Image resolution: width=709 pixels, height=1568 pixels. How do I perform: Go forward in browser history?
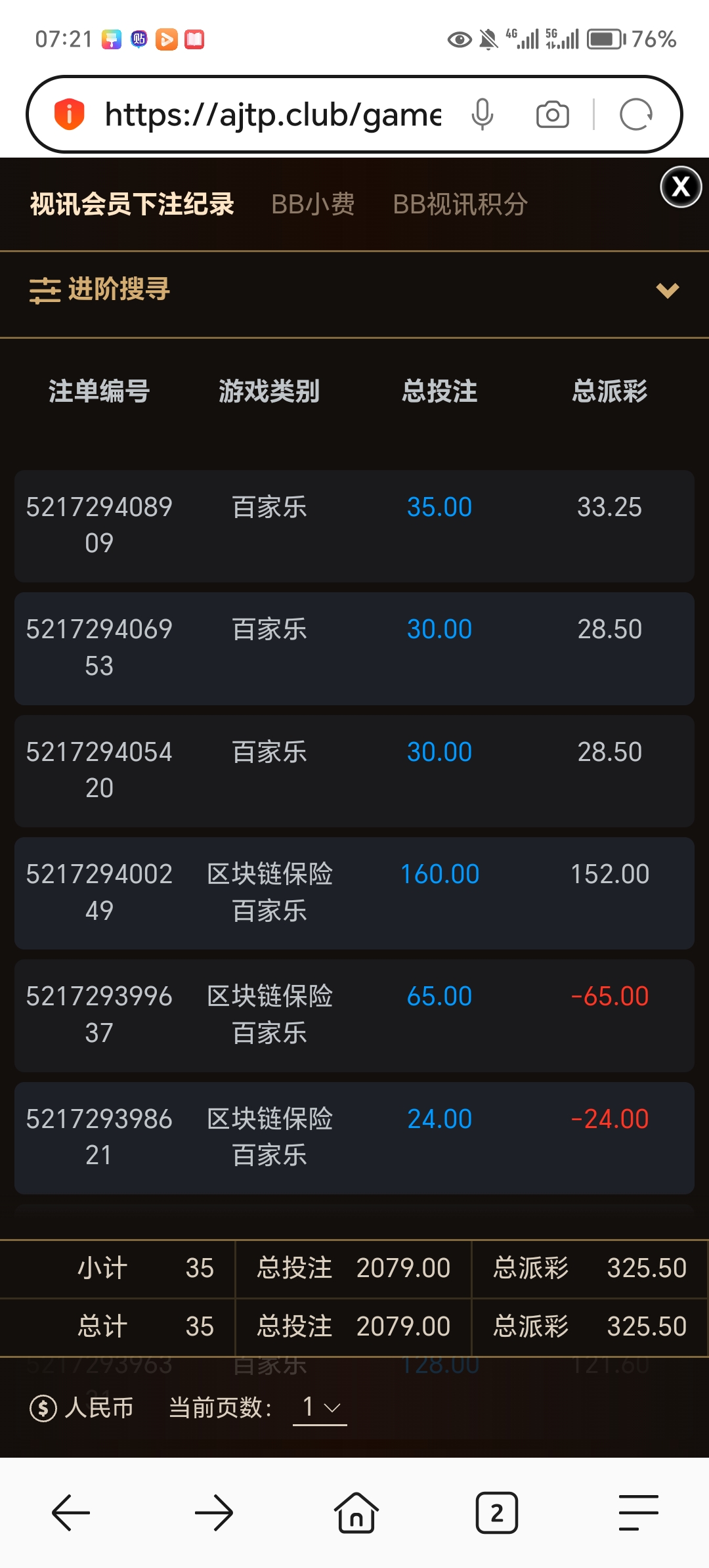point(214,1513)
